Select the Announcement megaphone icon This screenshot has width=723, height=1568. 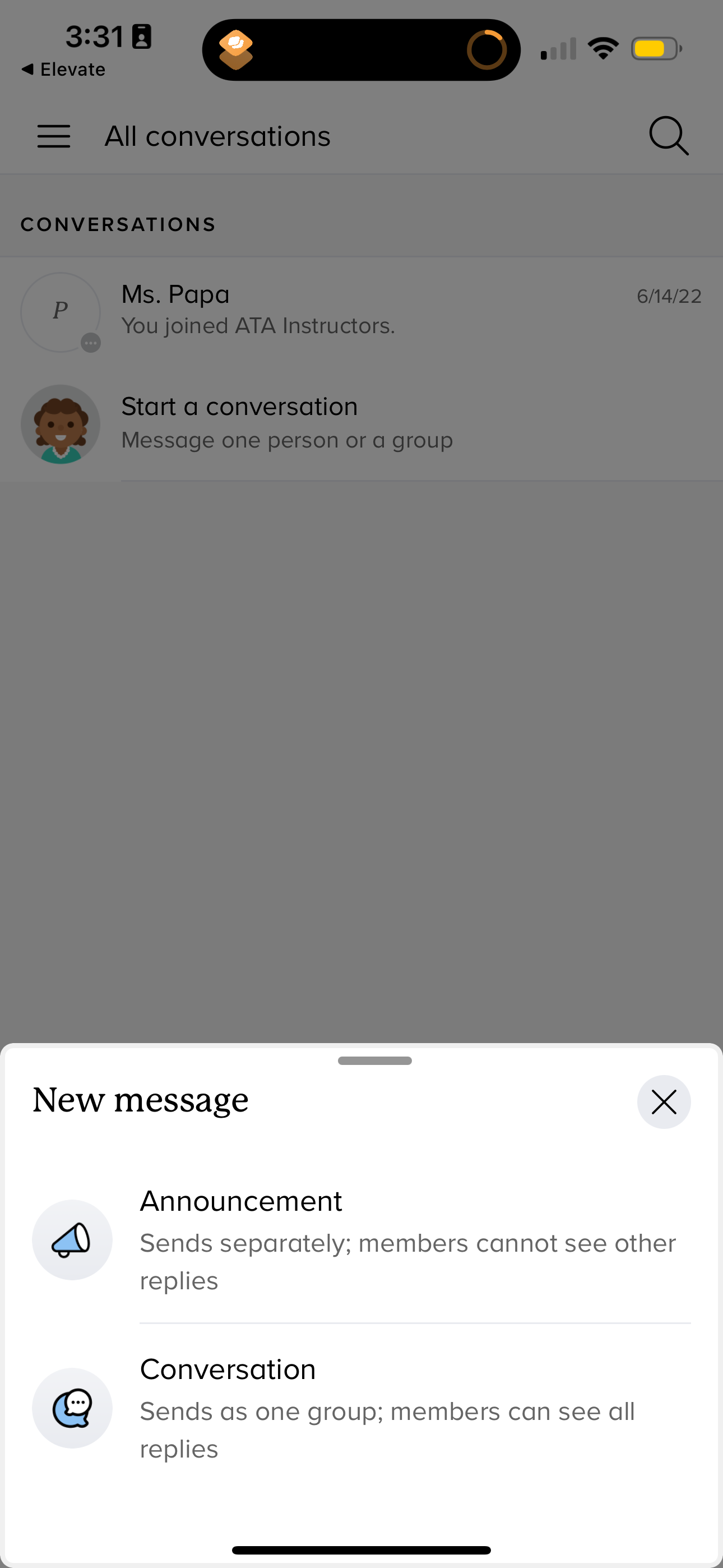tap(72, 1240)
